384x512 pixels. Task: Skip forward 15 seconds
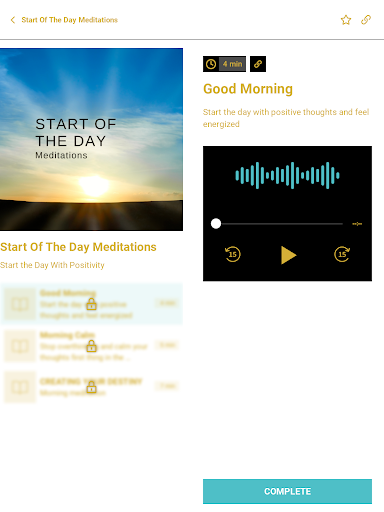[x=342, y=254]
